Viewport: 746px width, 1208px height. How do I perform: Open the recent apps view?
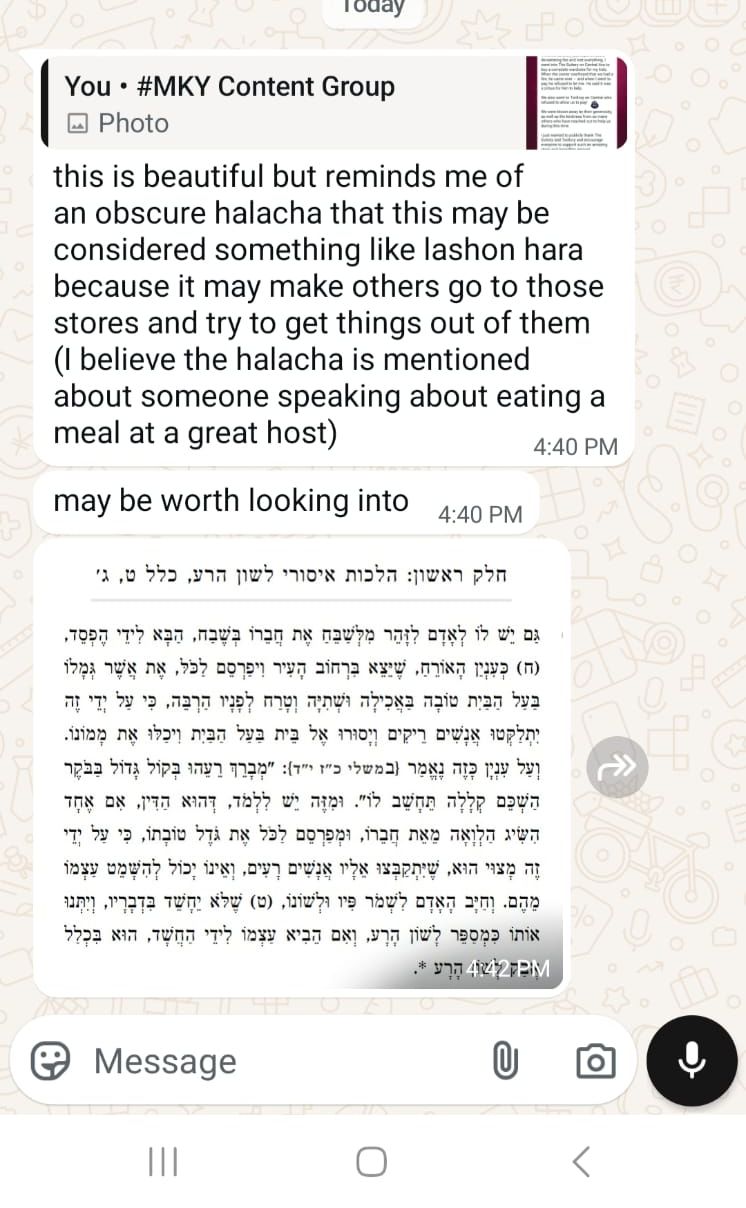(163, 1162)
